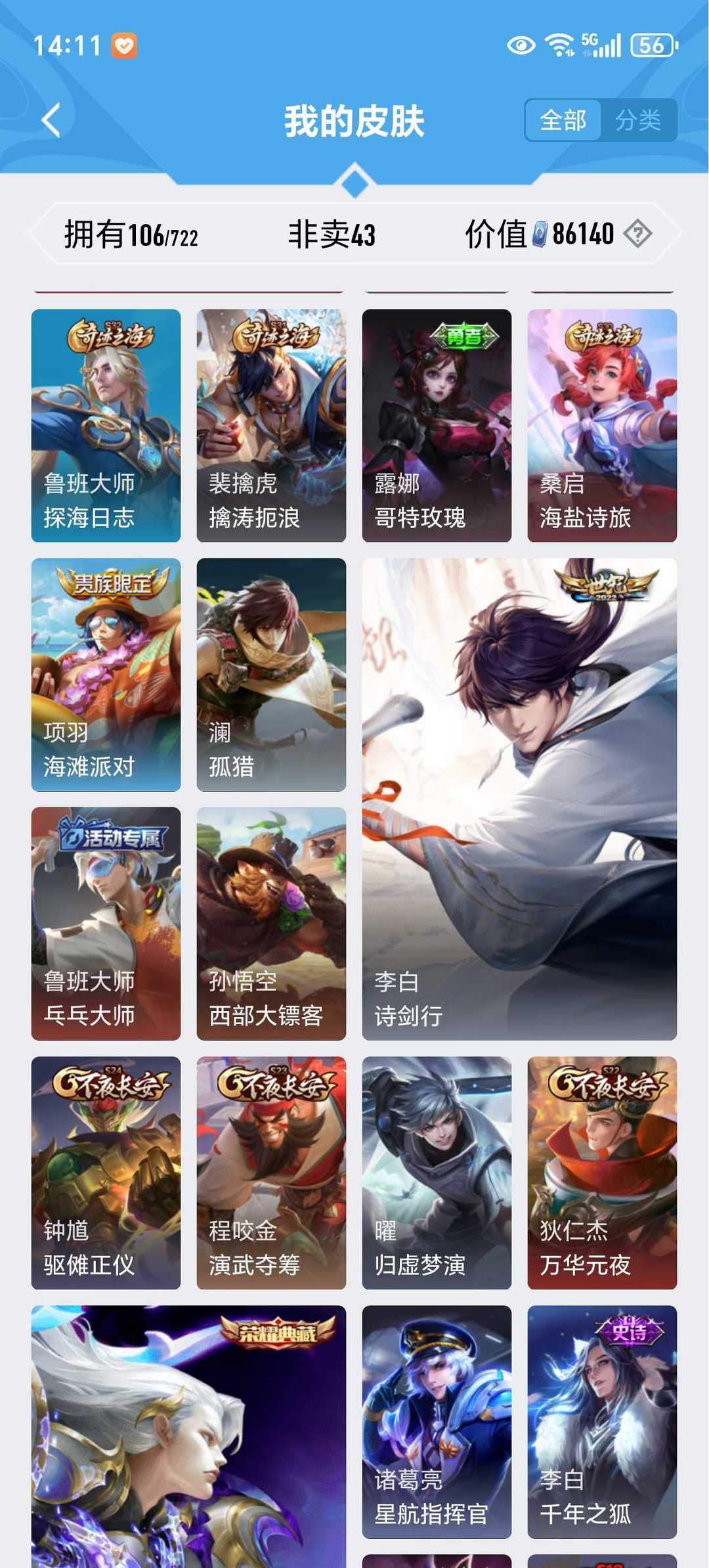
Task: Select the 全部 view
Action: click(x=563, y=120)
